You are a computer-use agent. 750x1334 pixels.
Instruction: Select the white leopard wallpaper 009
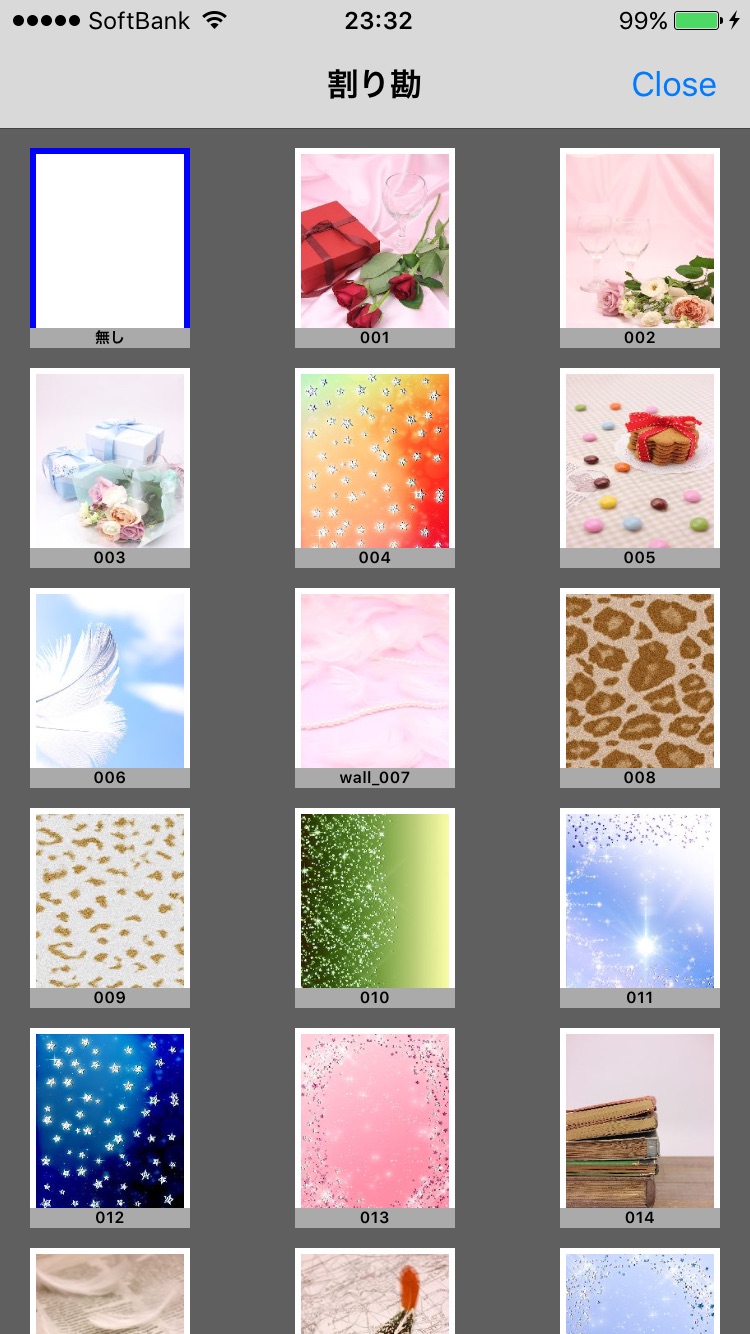110,908
